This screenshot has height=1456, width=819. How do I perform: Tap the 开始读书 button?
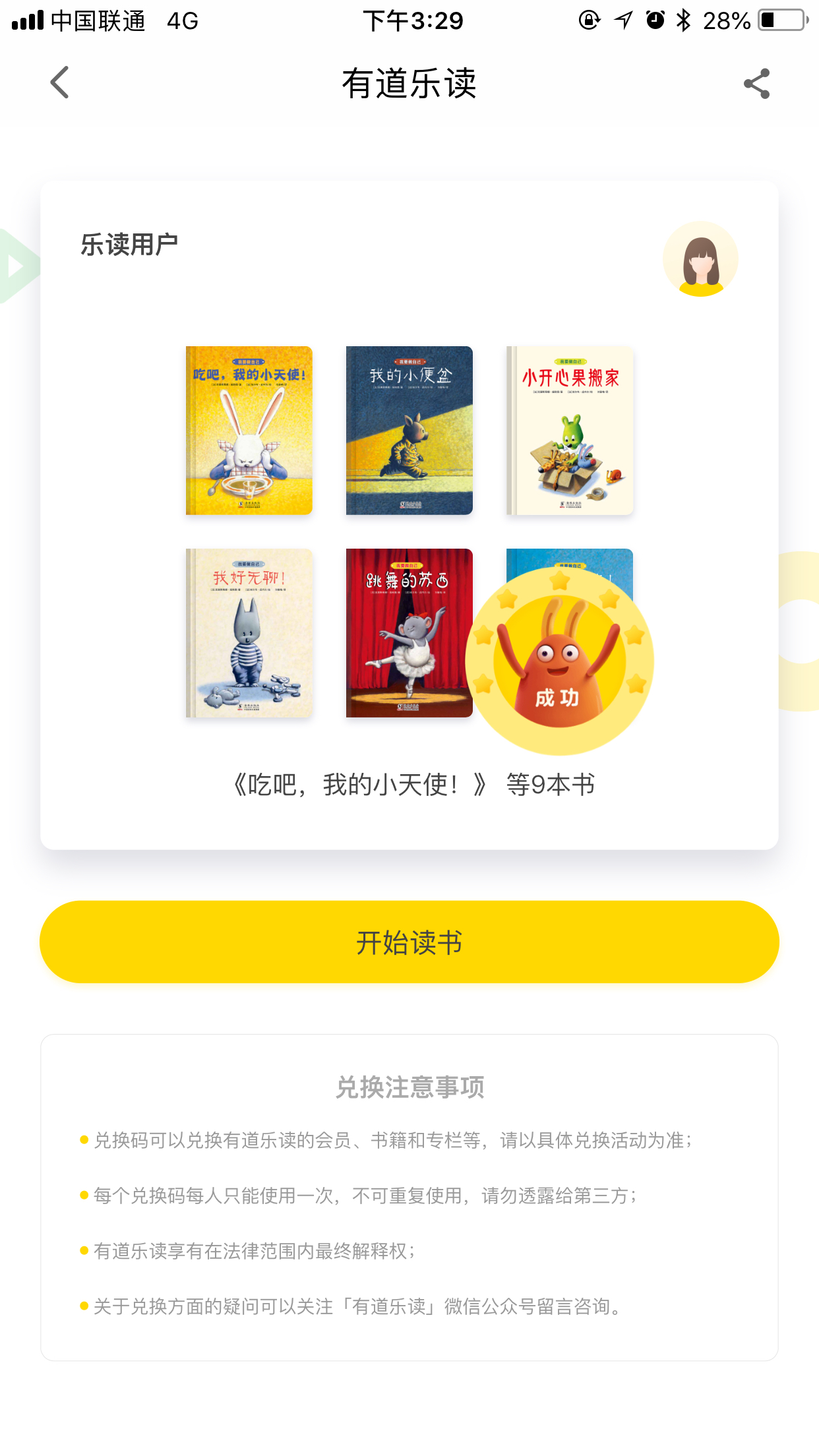[409, 942]
